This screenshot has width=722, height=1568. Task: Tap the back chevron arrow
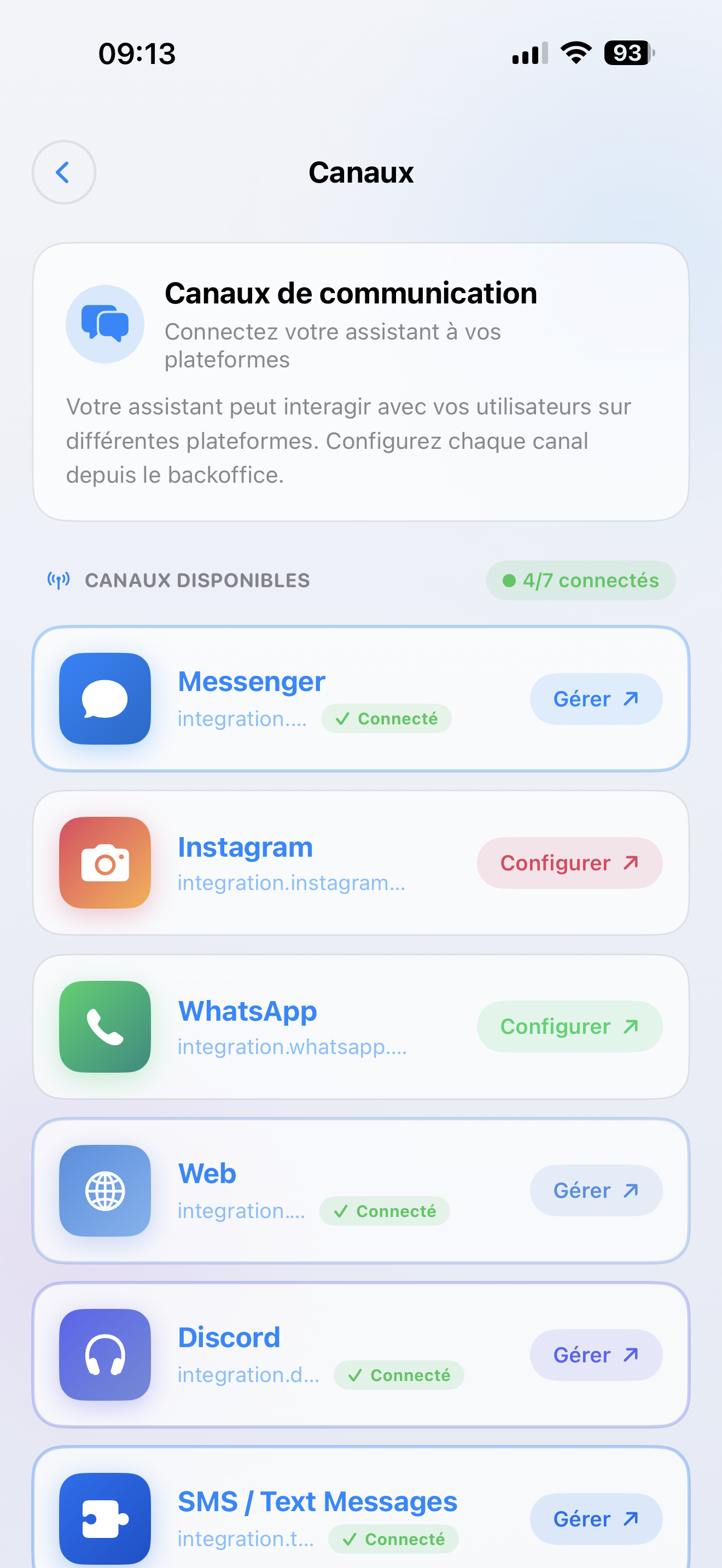click(63, 172)
